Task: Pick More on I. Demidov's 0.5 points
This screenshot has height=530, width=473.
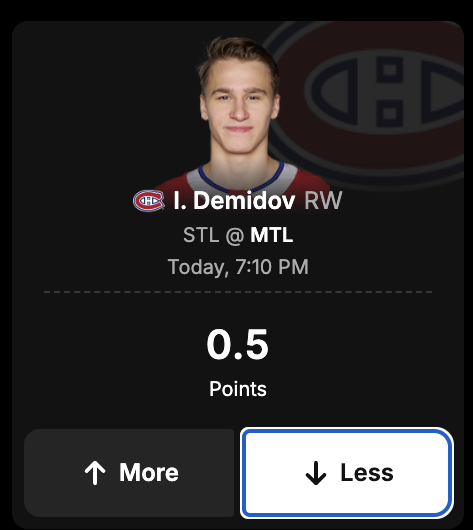Action: click(x=129, y=473)
